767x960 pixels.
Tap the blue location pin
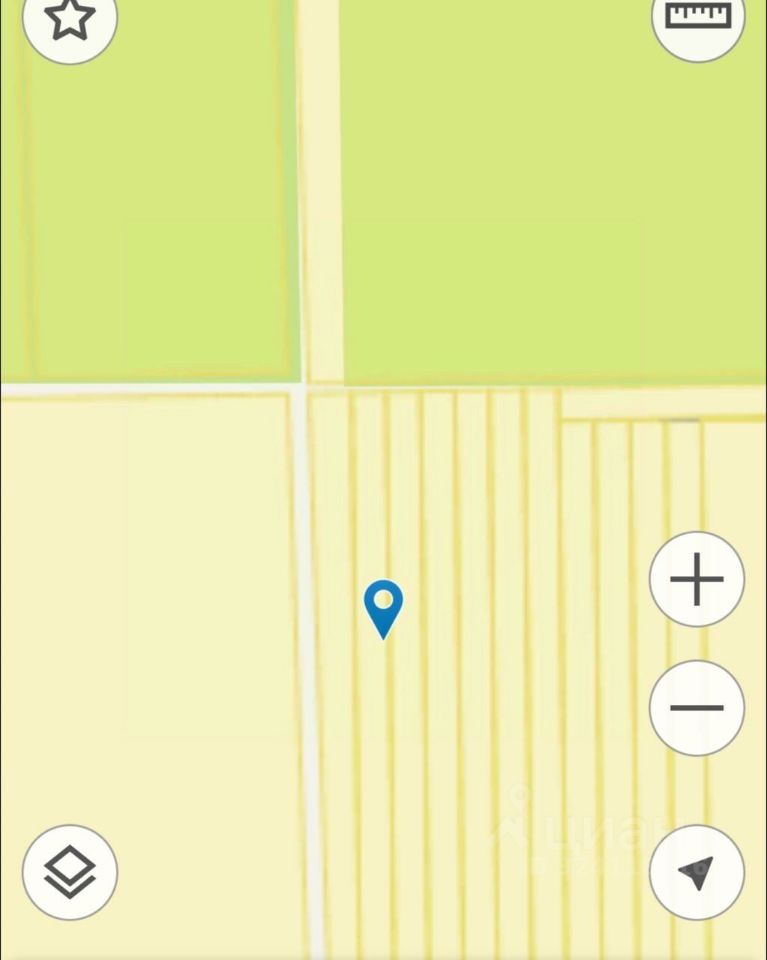click(383, 606)
